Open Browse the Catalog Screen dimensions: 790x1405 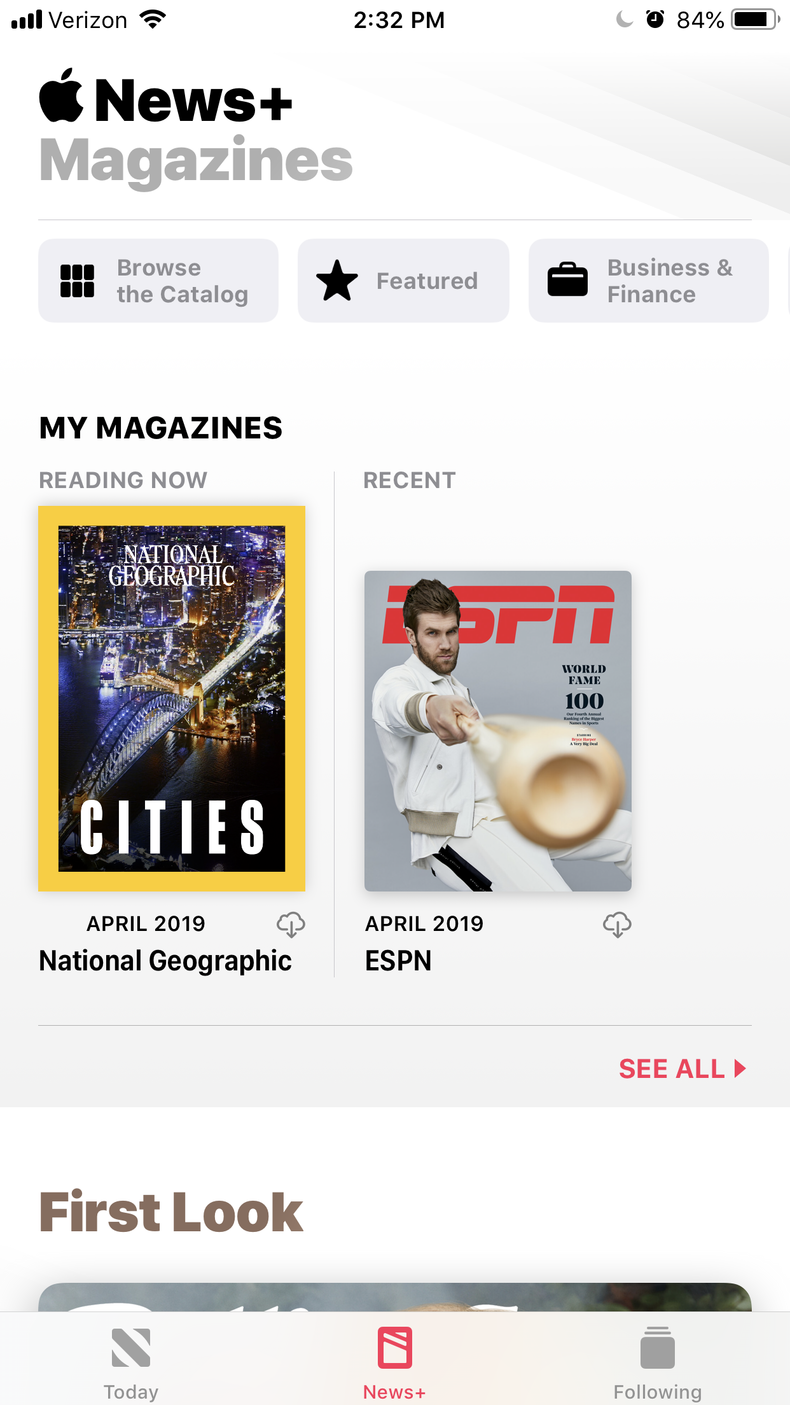tap(158, 281)
